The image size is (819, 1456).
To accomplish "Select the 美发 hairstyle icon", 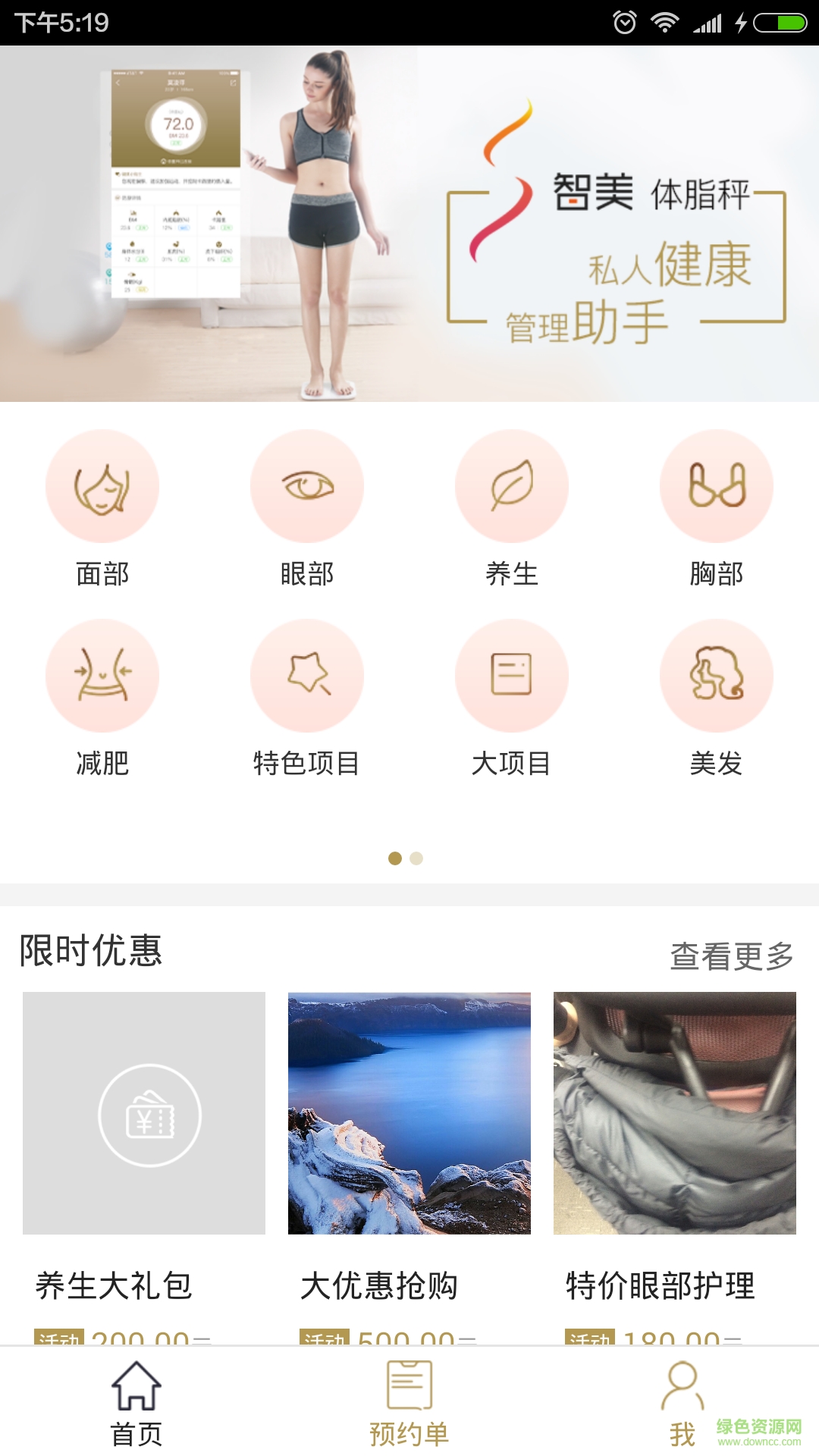I will tap(717, 675).
